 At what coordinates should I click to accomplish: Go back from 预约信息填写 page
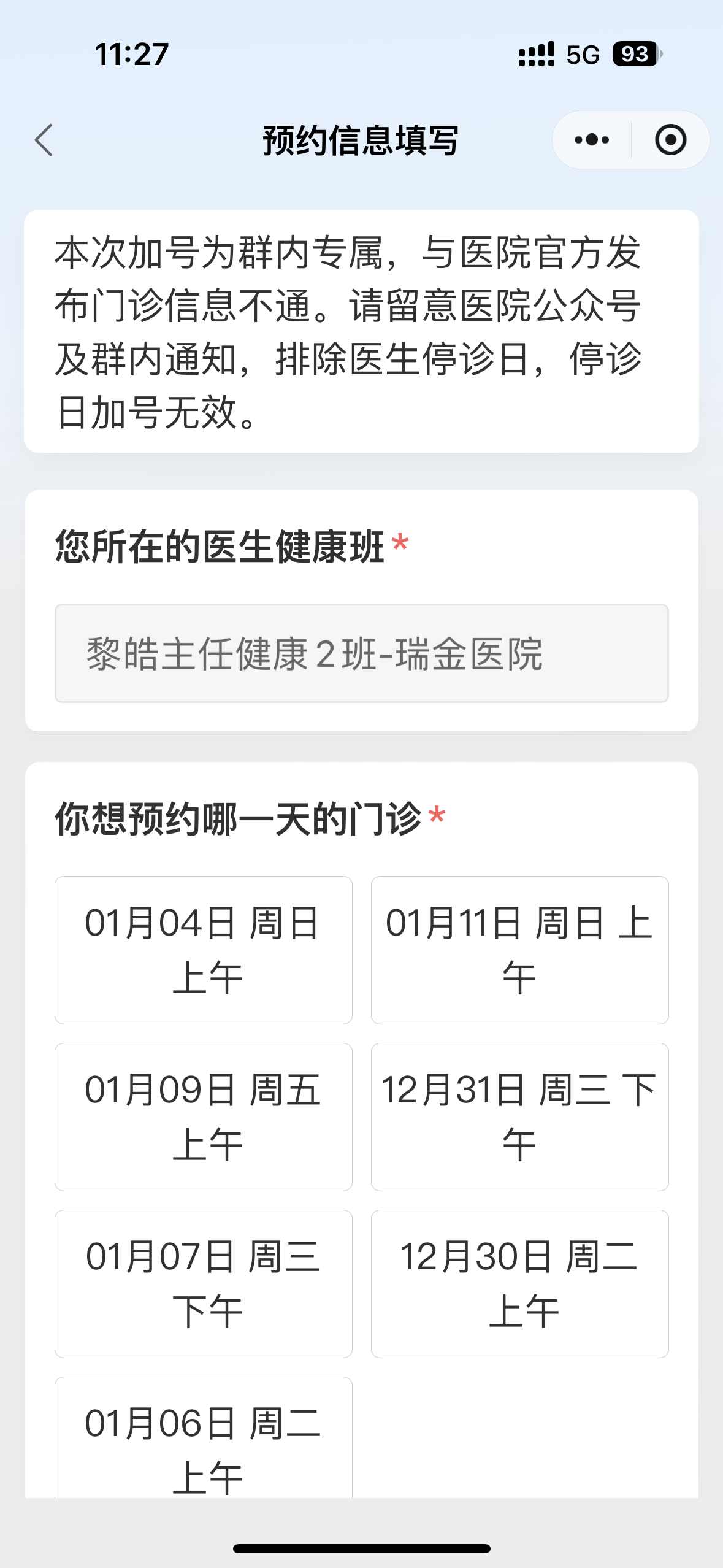[44, 140]
